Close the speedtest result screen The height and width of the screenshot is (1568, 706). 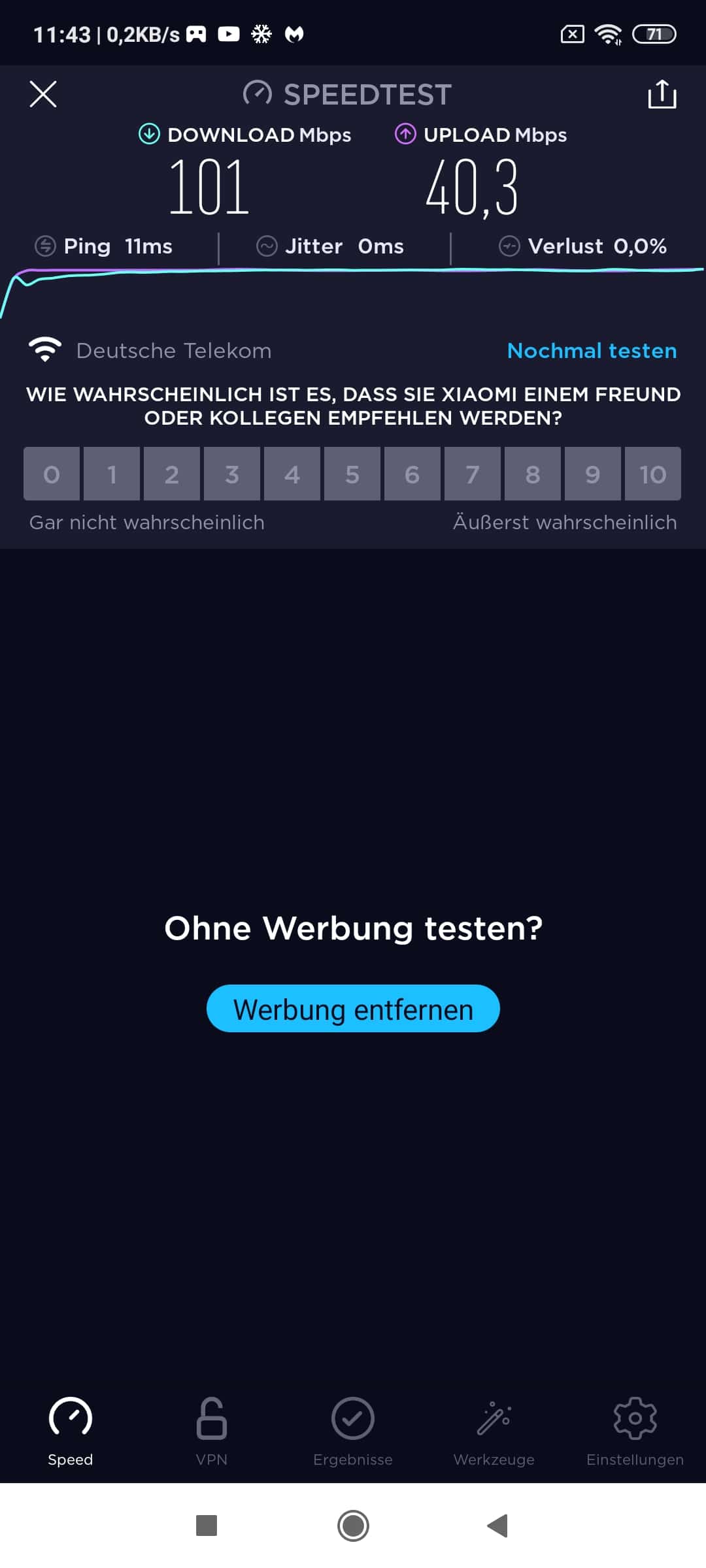click(43, 94)
